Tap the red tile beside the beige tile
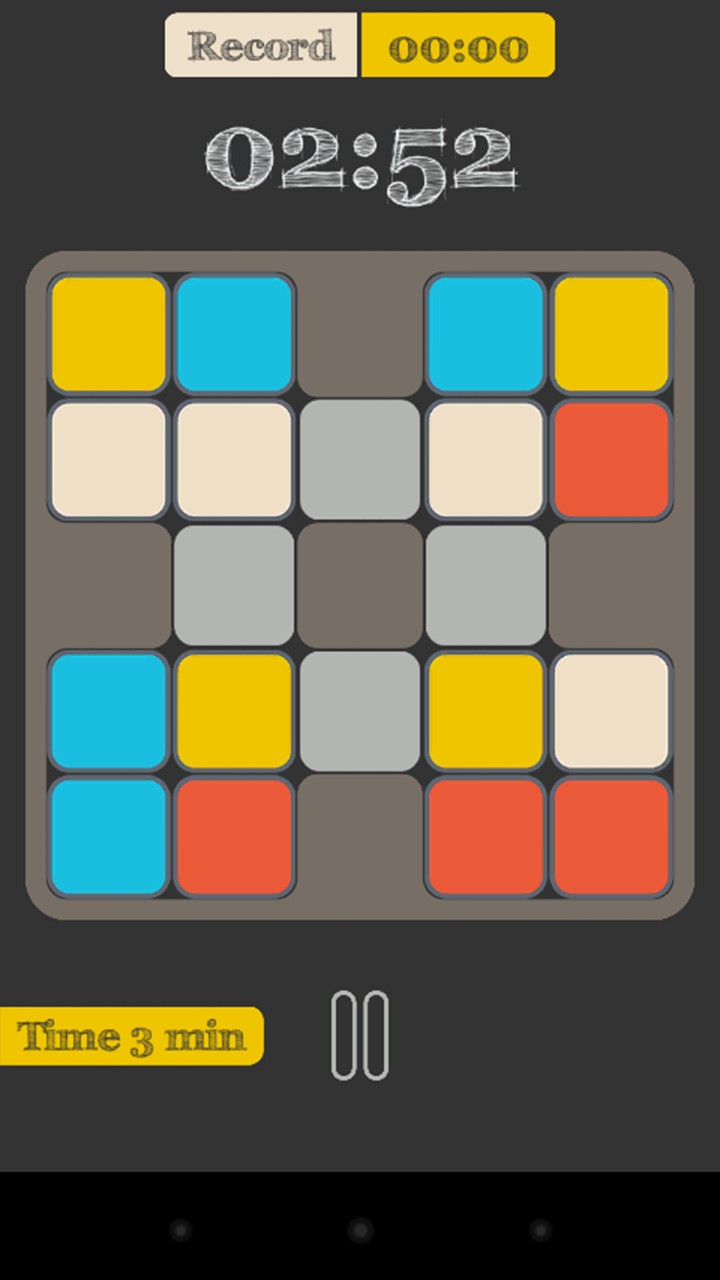 click(x=610, y=460)
